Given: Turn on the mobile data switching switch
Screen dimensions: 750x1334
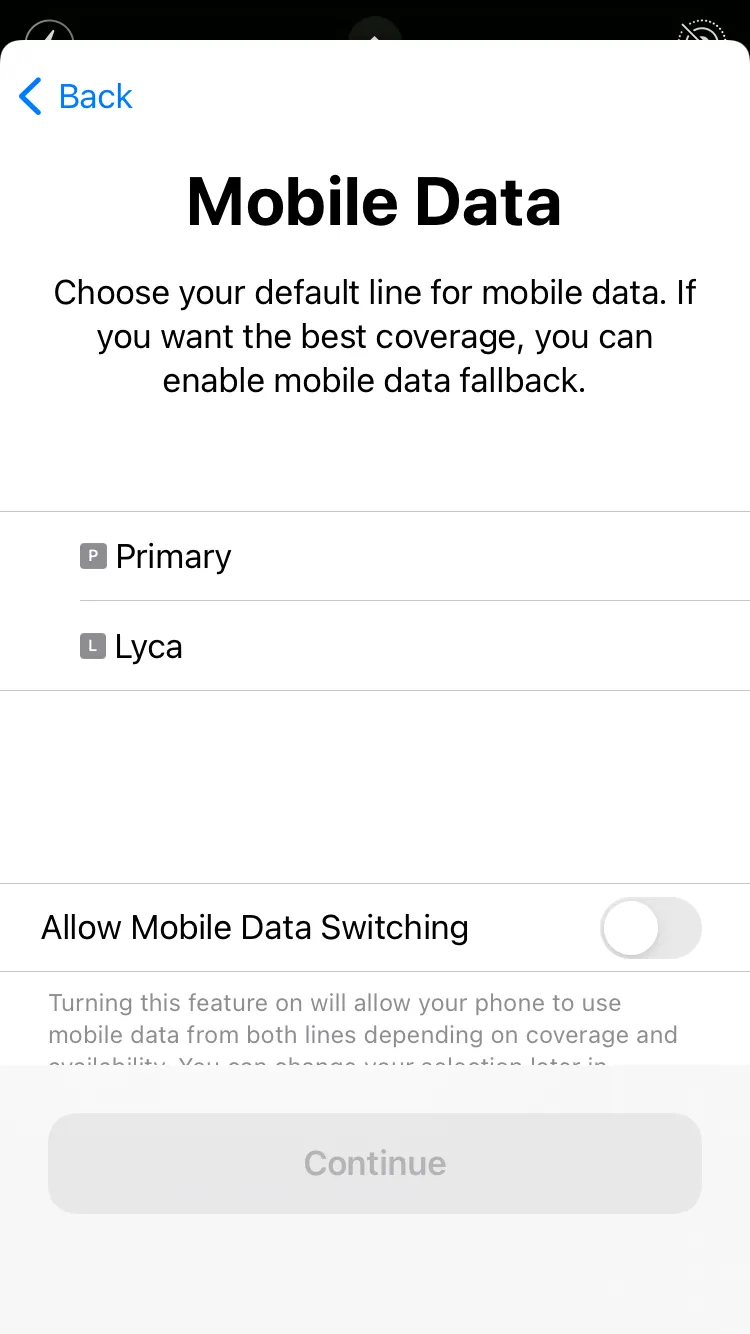Looking at the screenshot, I should point(651,928).
